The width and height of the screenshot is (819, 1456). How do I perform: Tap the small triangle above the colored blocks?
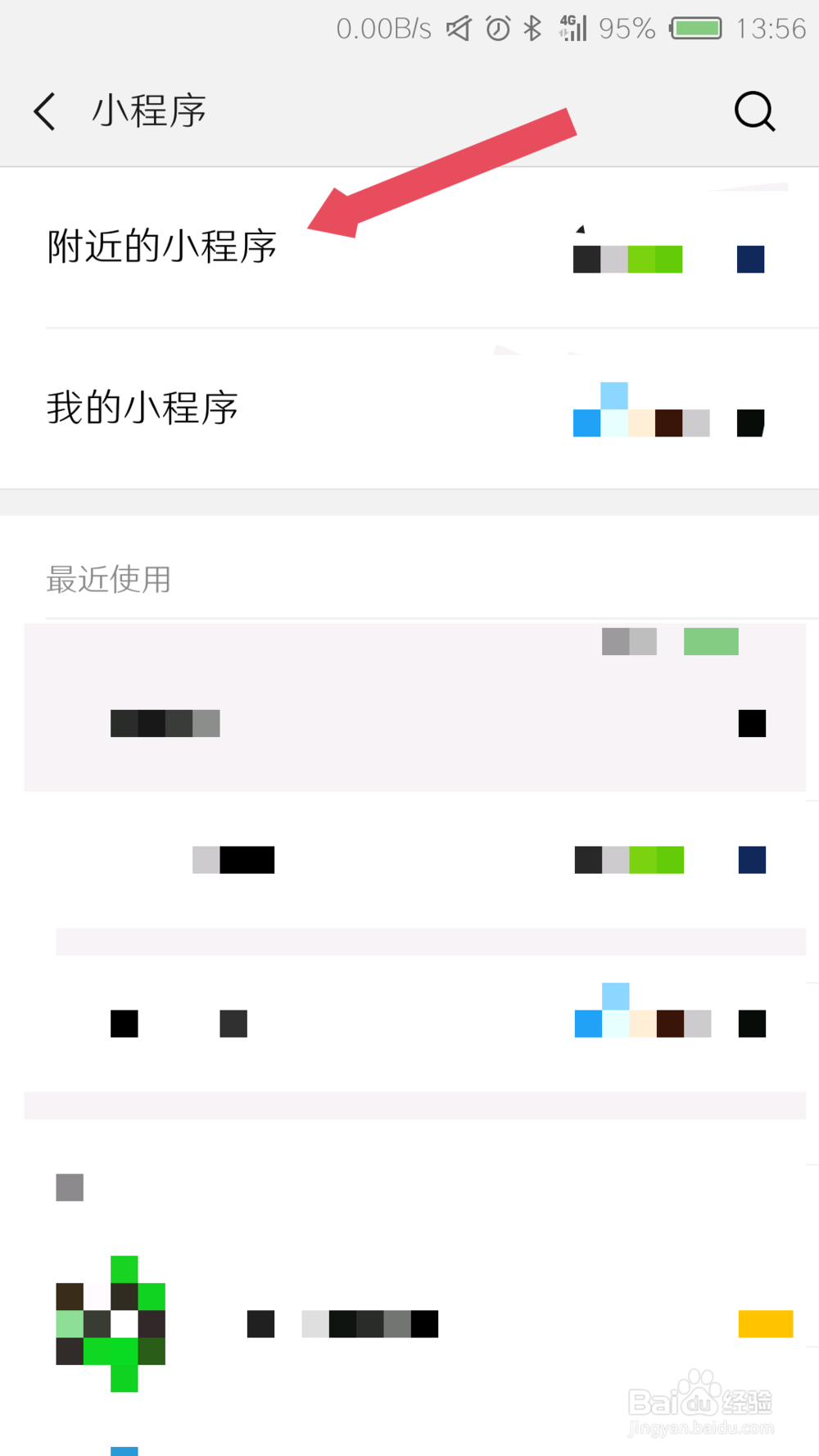[x=581, y=228]
